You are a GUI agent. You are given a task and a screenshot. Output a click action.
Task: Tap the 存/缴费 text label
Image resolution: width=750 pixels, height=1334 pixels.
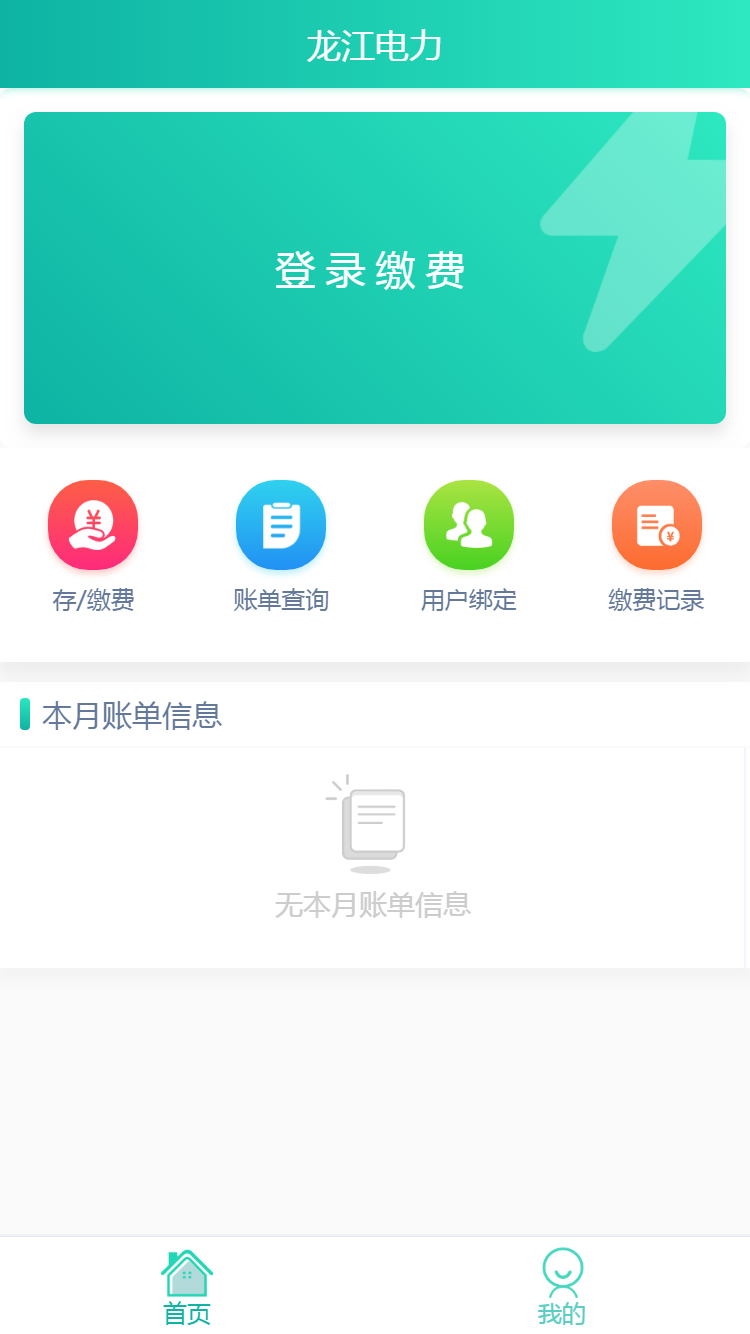(x=93, y=600)
